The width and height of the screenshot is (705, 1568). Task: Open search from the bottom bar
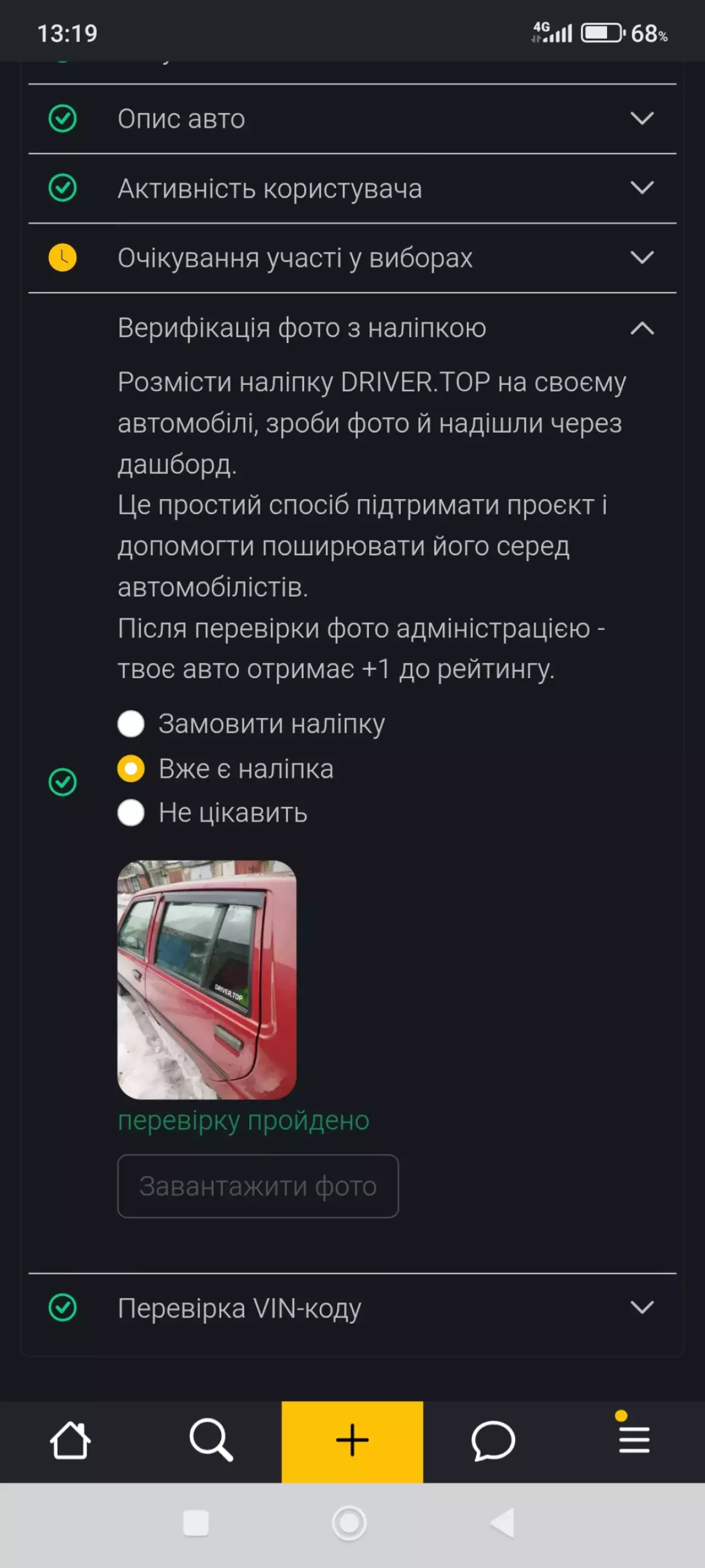coord(211,1441)
